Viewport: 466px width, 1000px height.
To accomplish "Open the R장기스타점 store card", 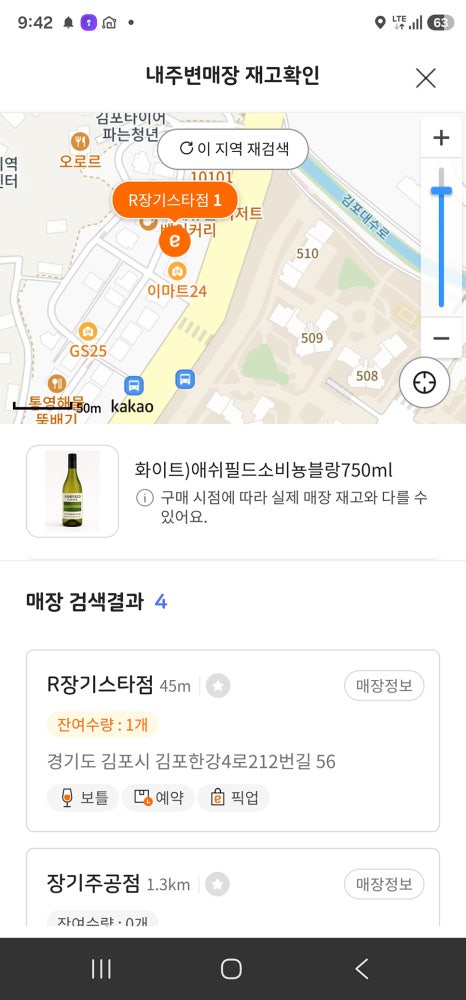I will click(233, 740).
